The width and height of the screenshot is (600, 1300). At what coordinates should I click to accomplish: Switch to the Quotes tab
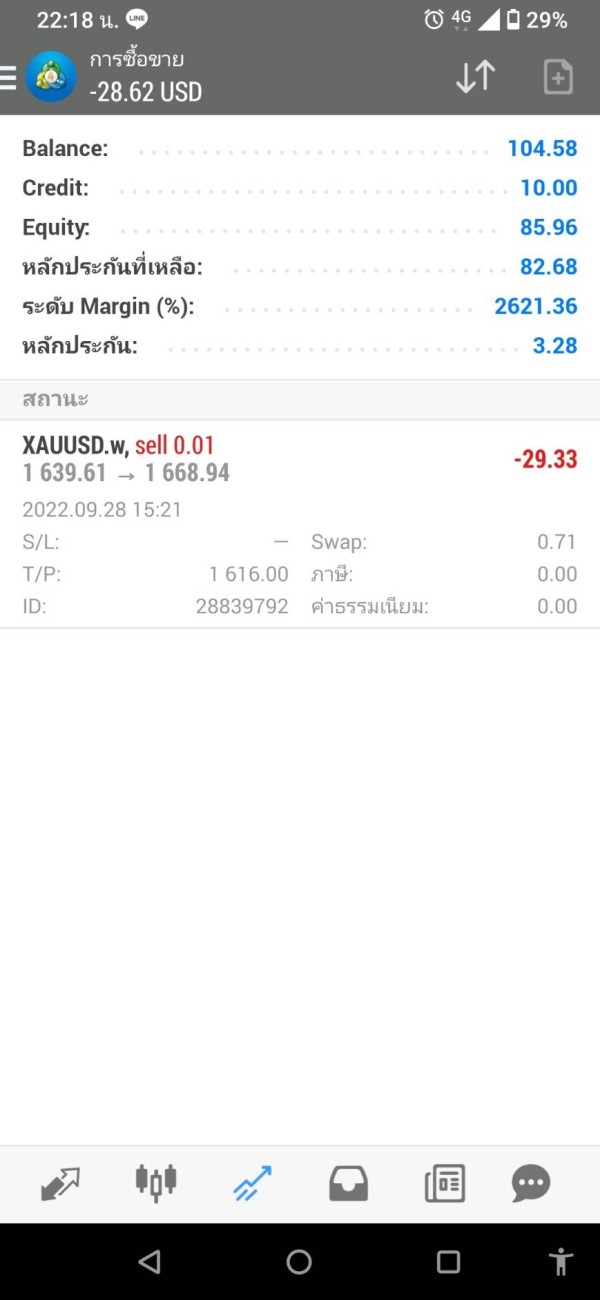tap(61, 1184)
